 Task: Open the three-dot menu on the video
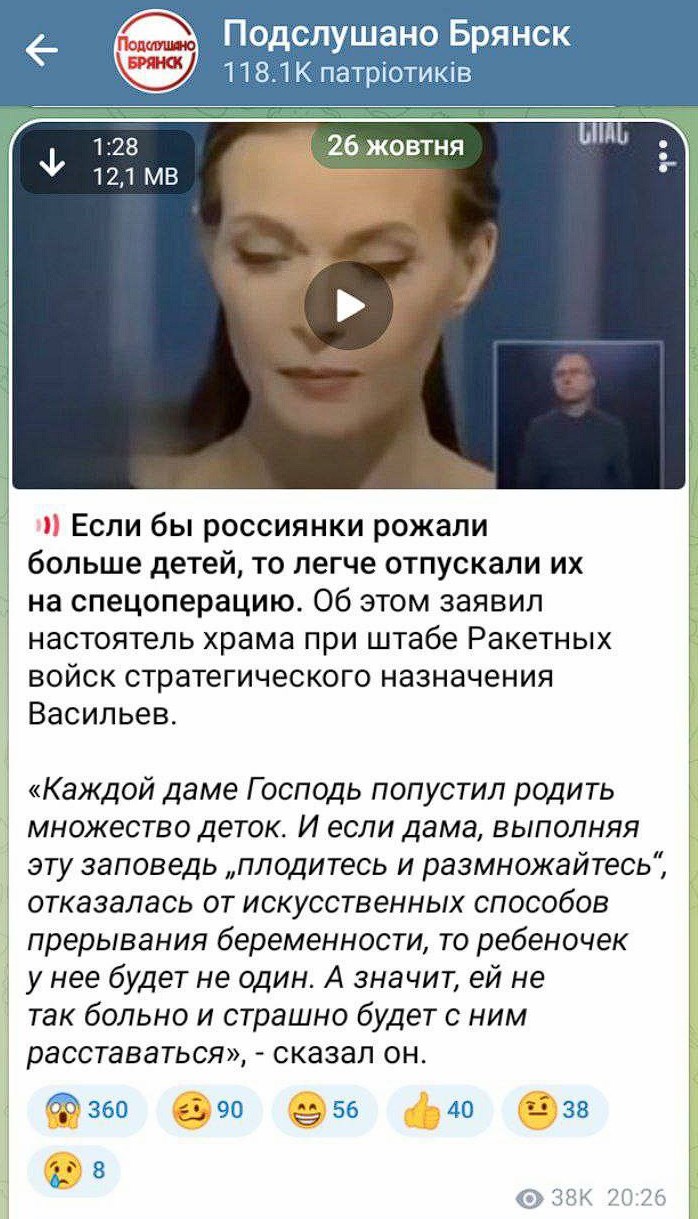662,158
